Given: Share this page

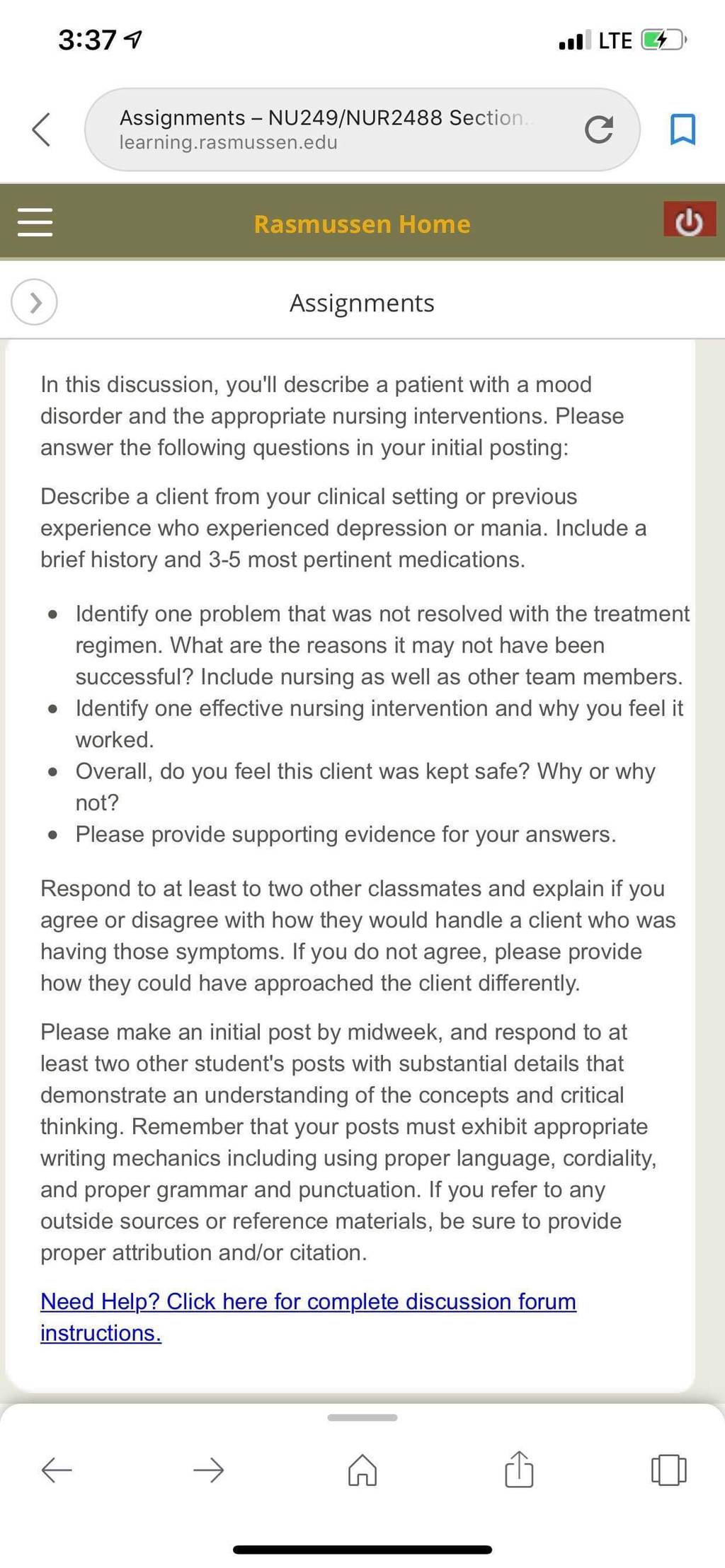Looking at the screenshot, I should pyautogui.click(x=519, y=1468).
